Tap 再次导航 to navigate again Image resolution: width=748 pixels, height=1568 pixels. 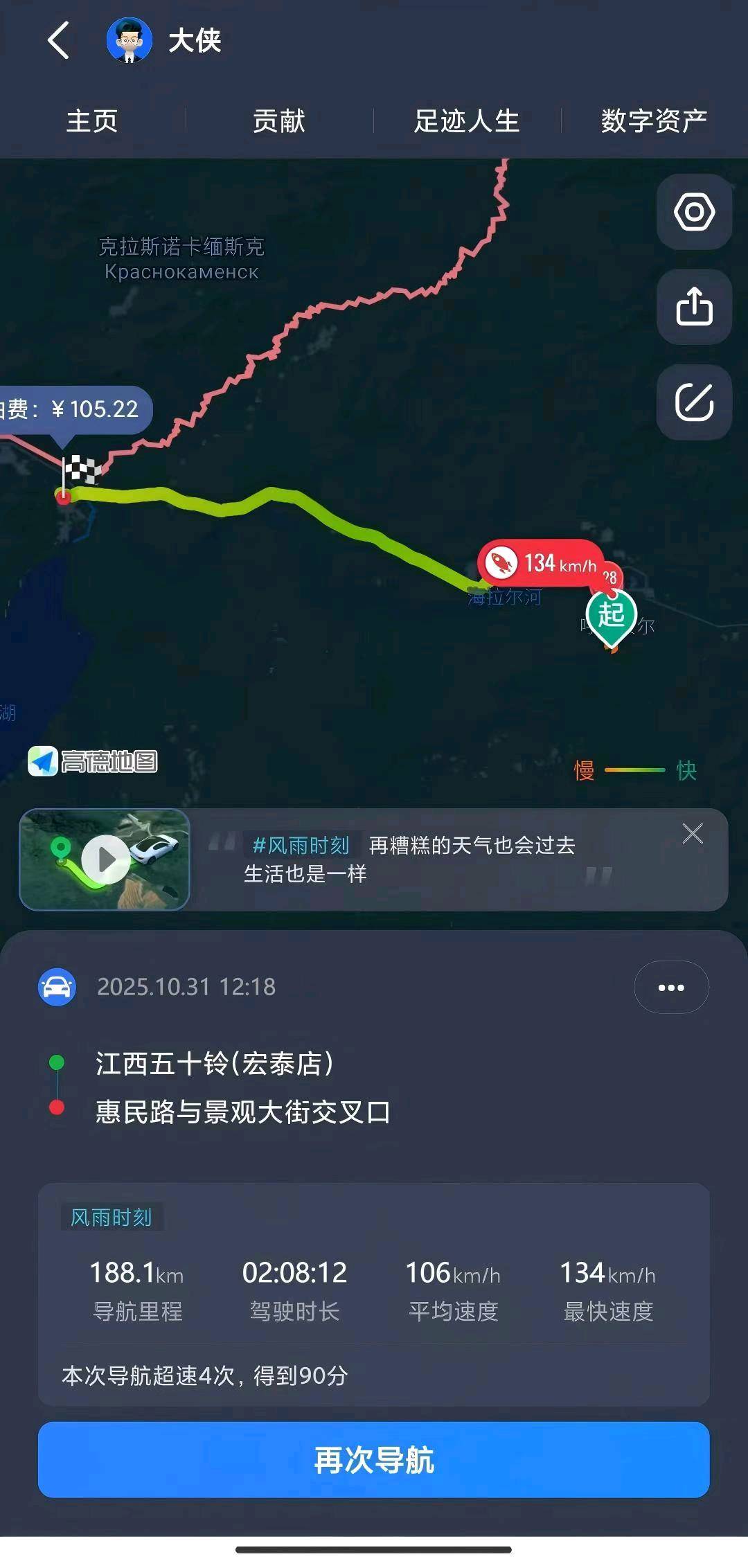[x=374, y=1460]
